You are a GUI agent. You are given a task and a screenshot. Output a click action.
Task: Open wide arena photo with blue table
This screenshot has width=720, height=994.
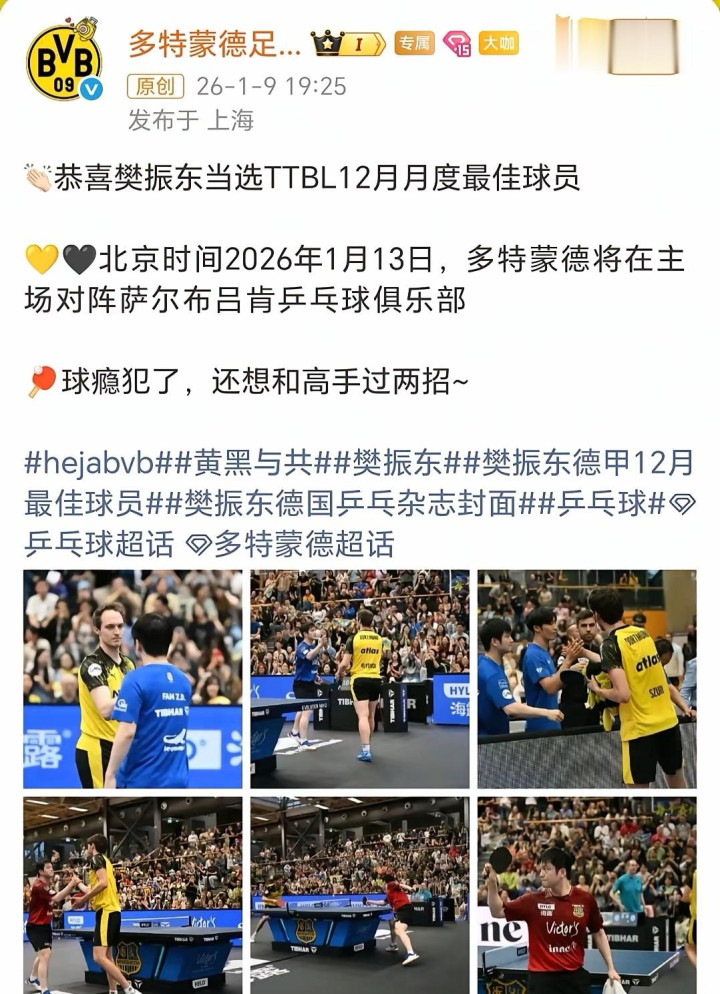click(x=360, y=895)
